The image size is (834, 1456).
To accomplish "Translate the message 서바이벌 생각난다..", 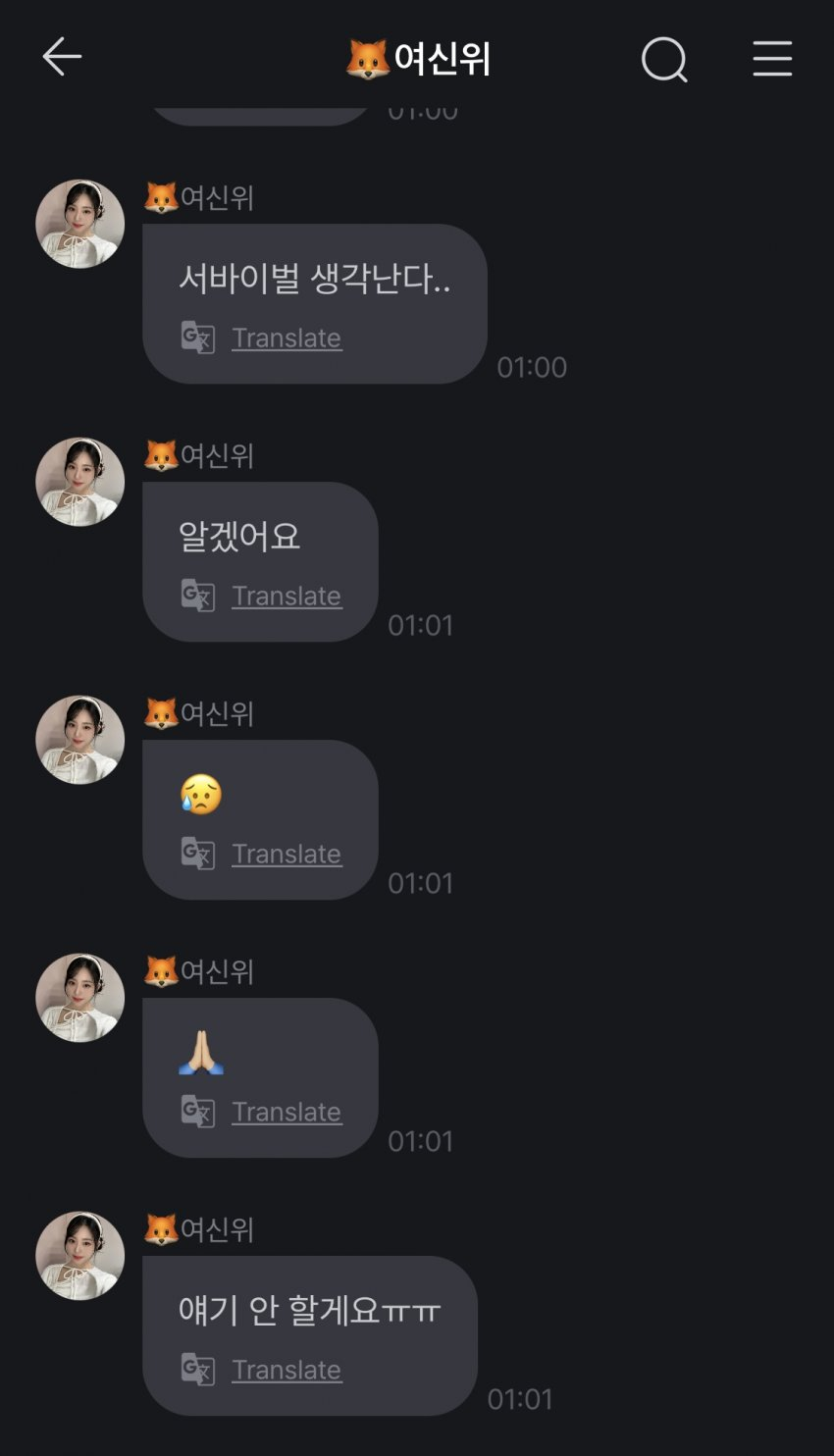I will coord(286,338).
